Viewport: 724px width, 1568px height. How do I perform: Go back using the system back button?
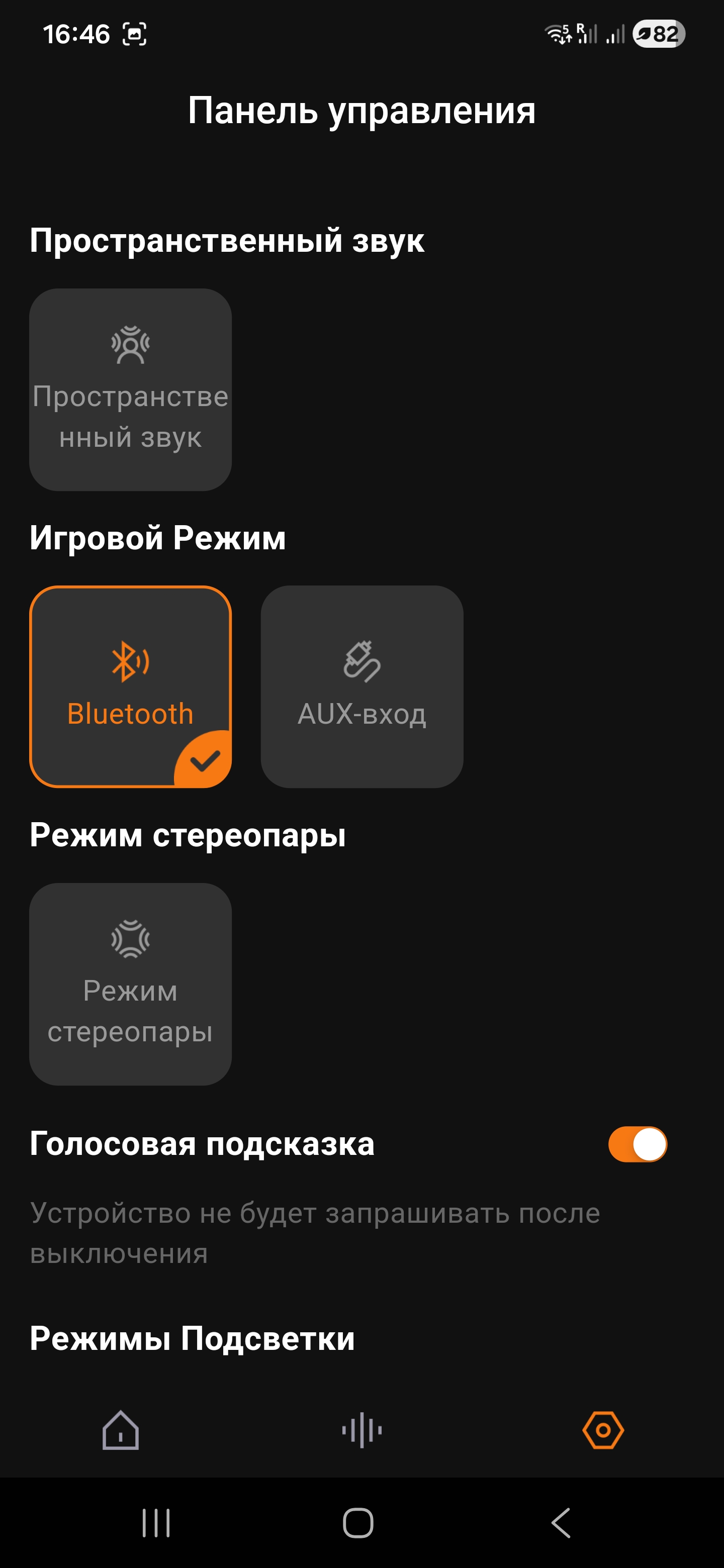coord(561,1523)
